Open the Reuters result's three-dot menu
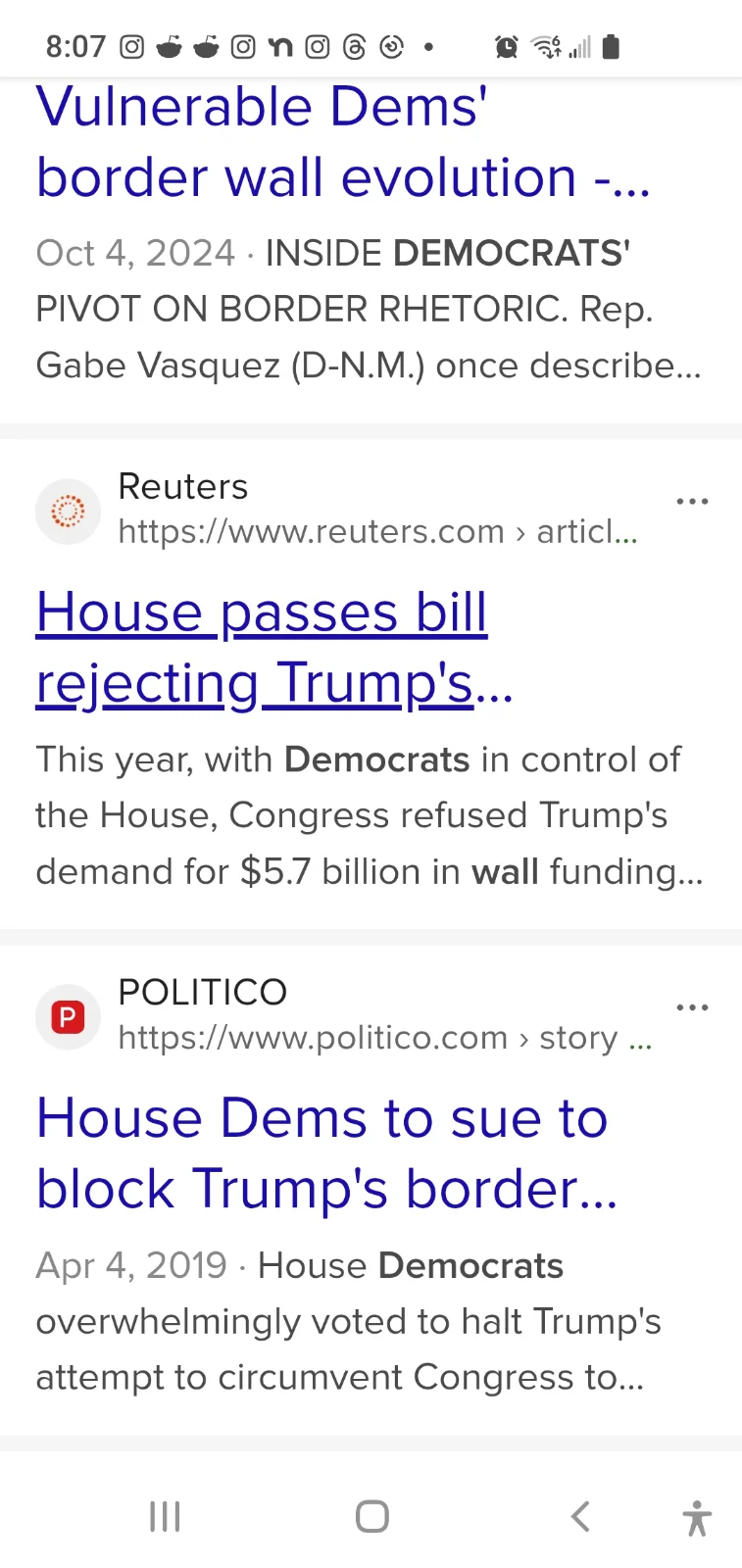 692,502
